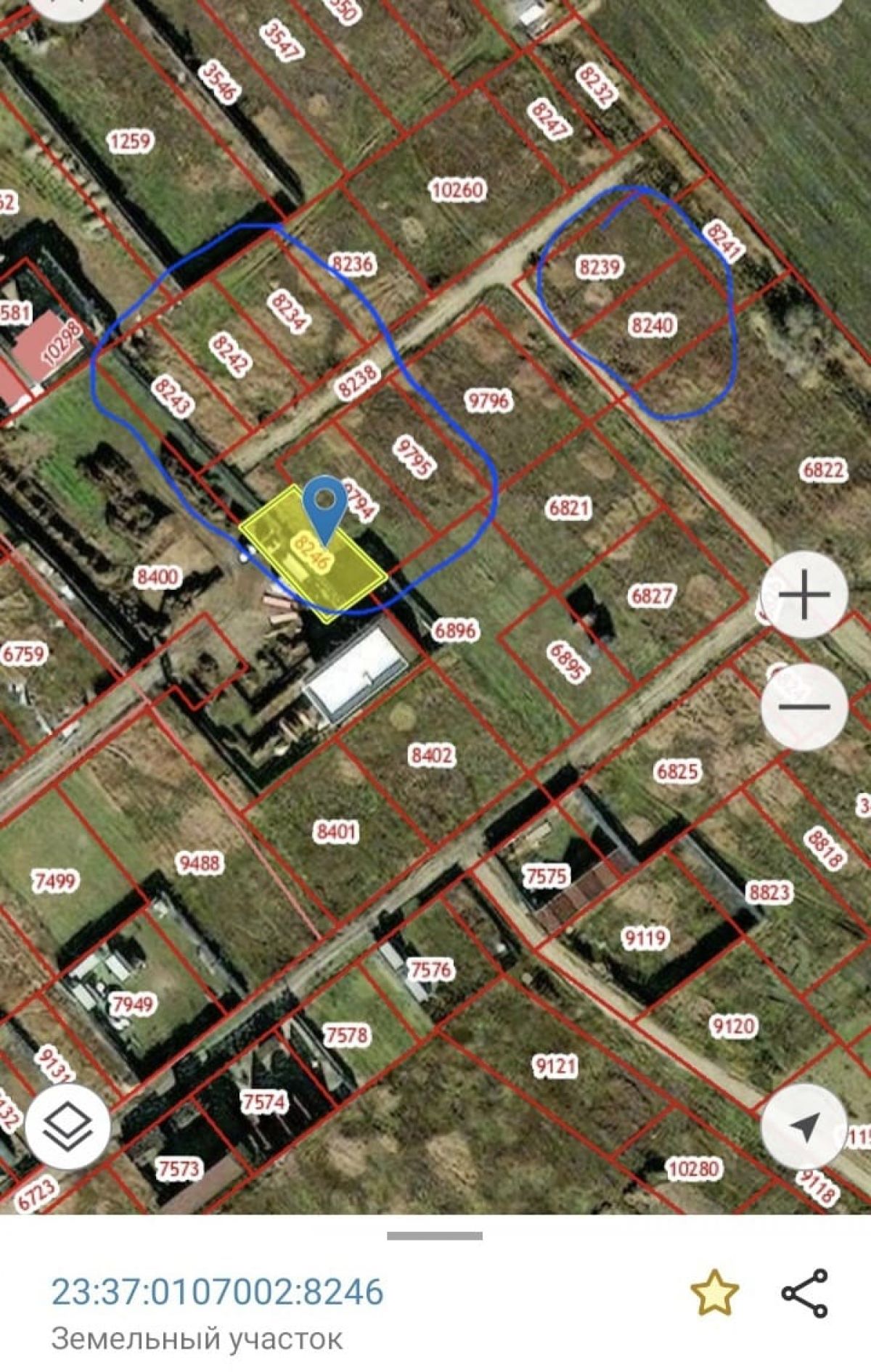The height and width of the screenshot is (1372, 871).
Task: Open the map layers selector
Action: click(x=68, y=1126)
